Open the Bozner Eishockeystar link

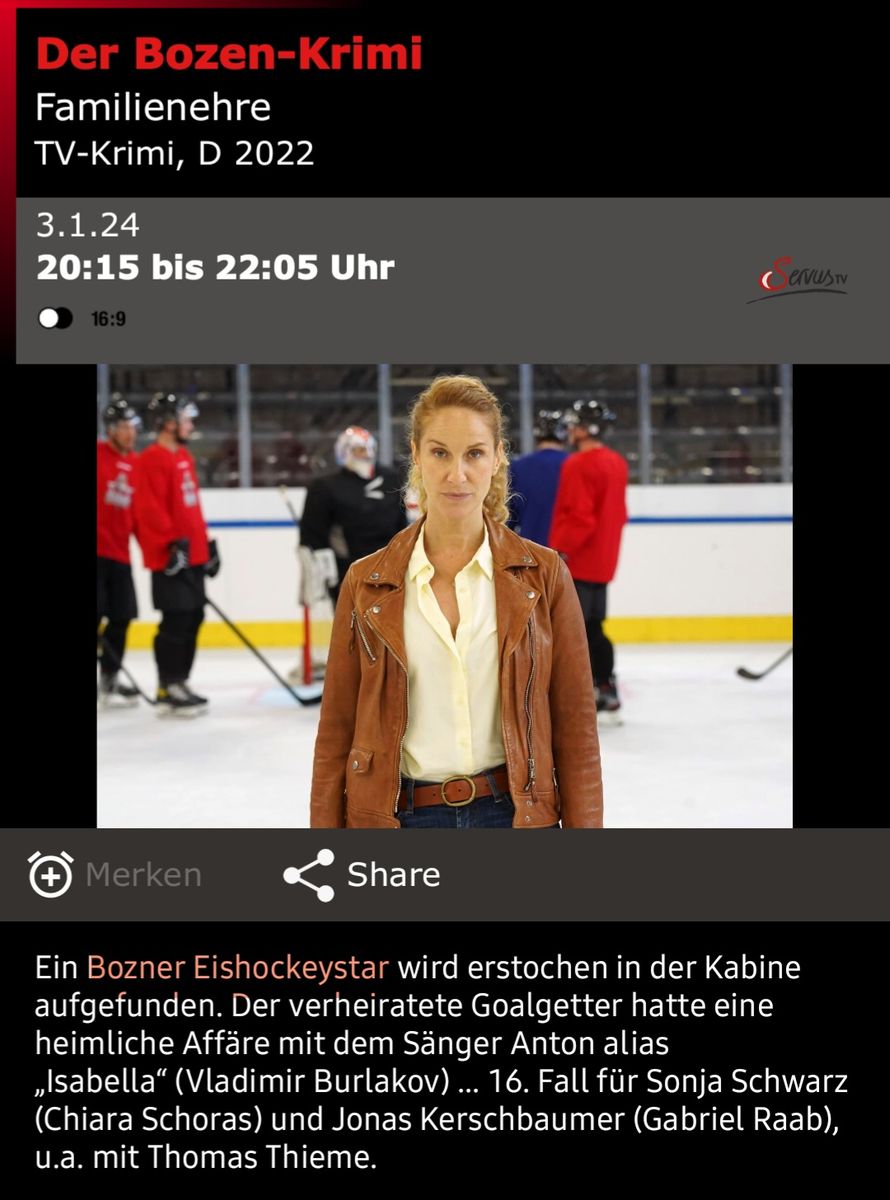[238, 968]
